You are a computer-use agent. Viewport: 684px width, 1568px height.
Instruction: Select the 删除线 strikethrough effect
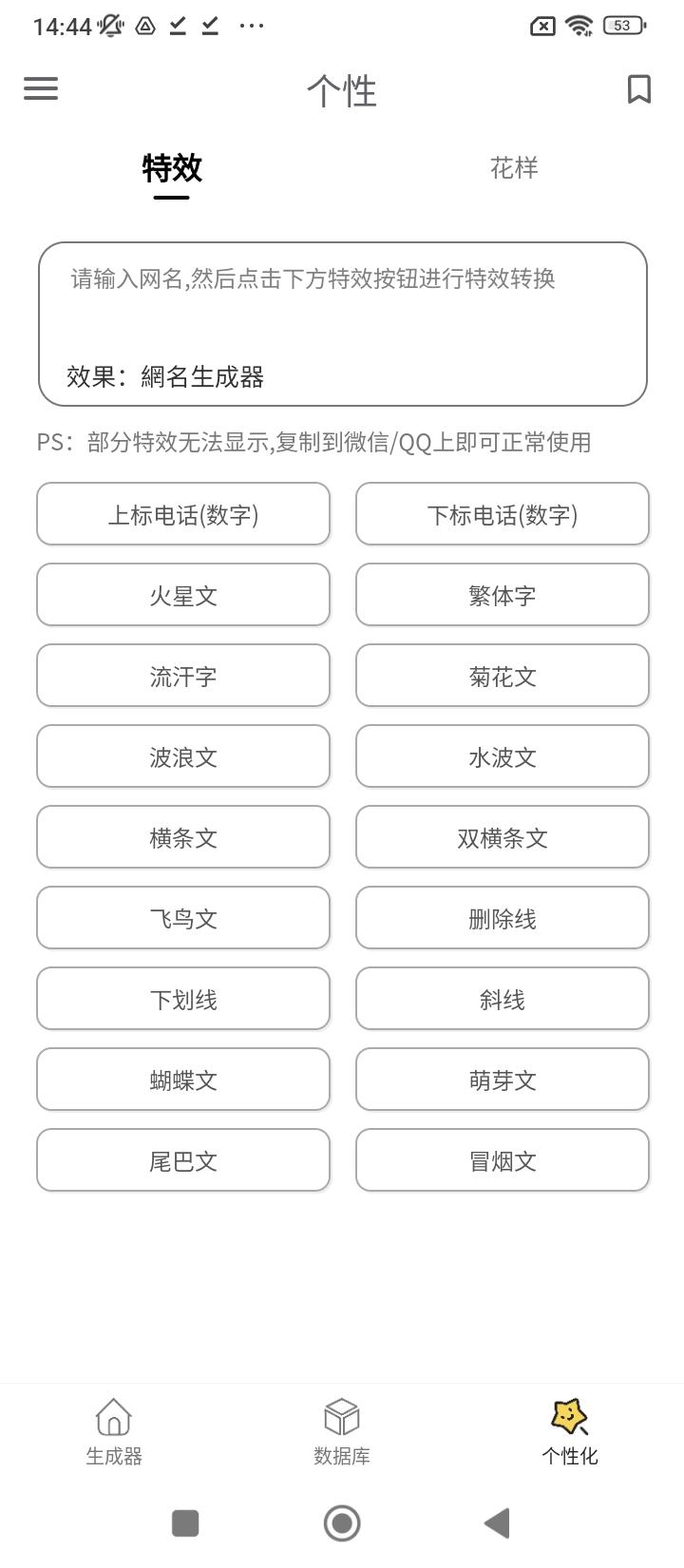(502, 917)
